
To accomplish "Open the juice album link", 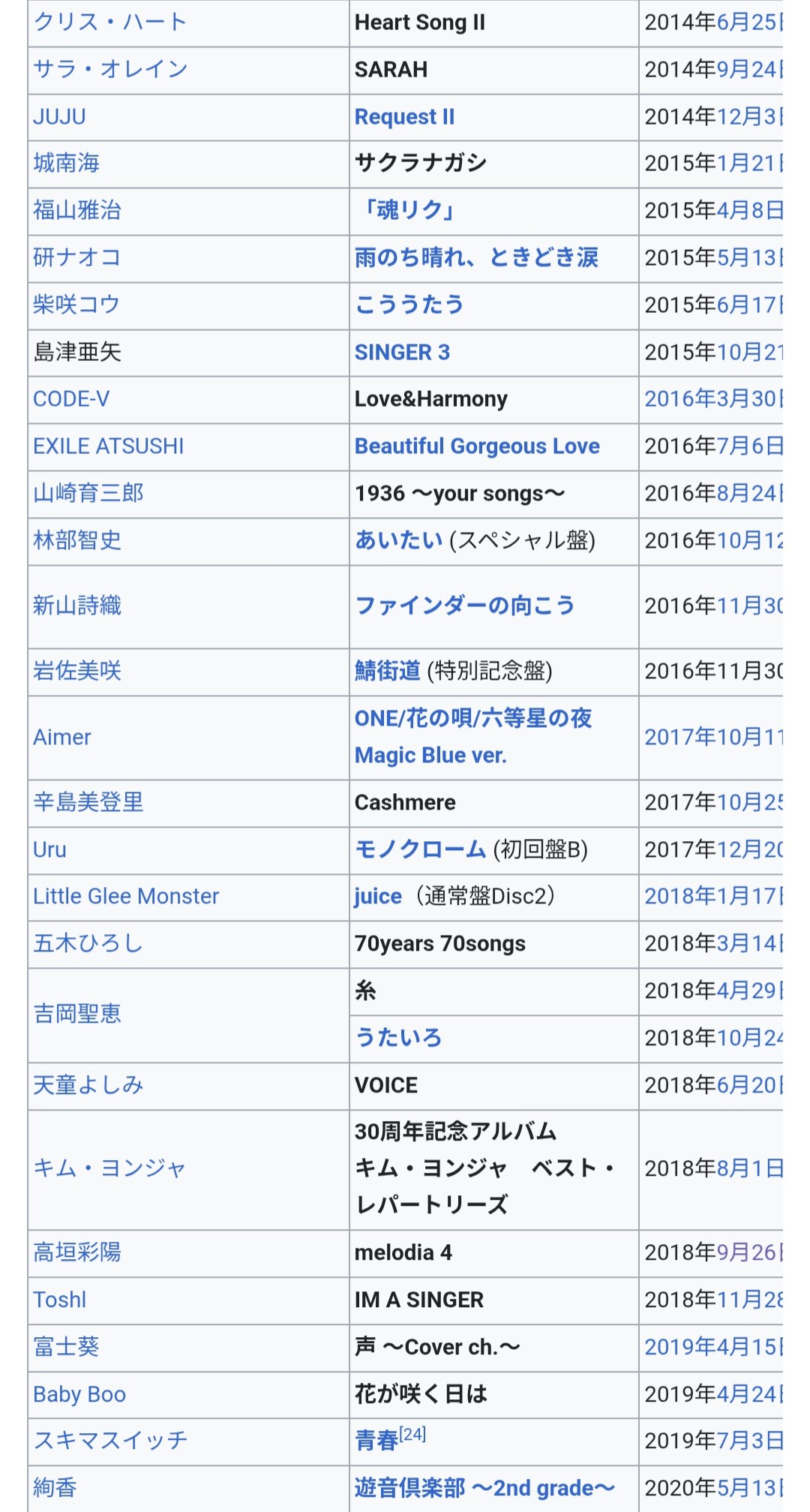I will point(378,897).
